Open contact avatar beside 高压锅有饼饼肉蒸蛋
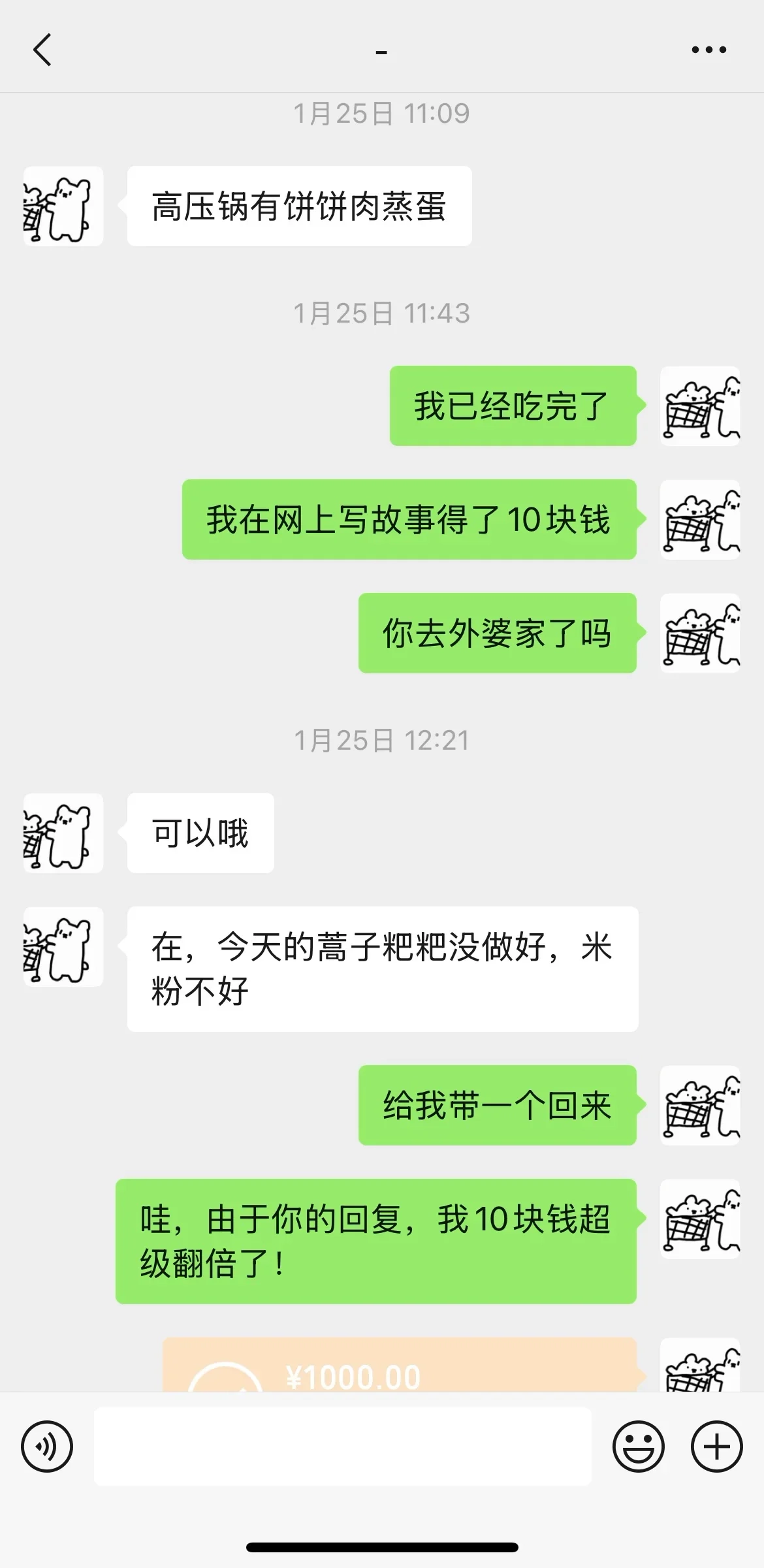This screenshot has height=1568, width=764. pyautogui.click(x=63, y=206)
